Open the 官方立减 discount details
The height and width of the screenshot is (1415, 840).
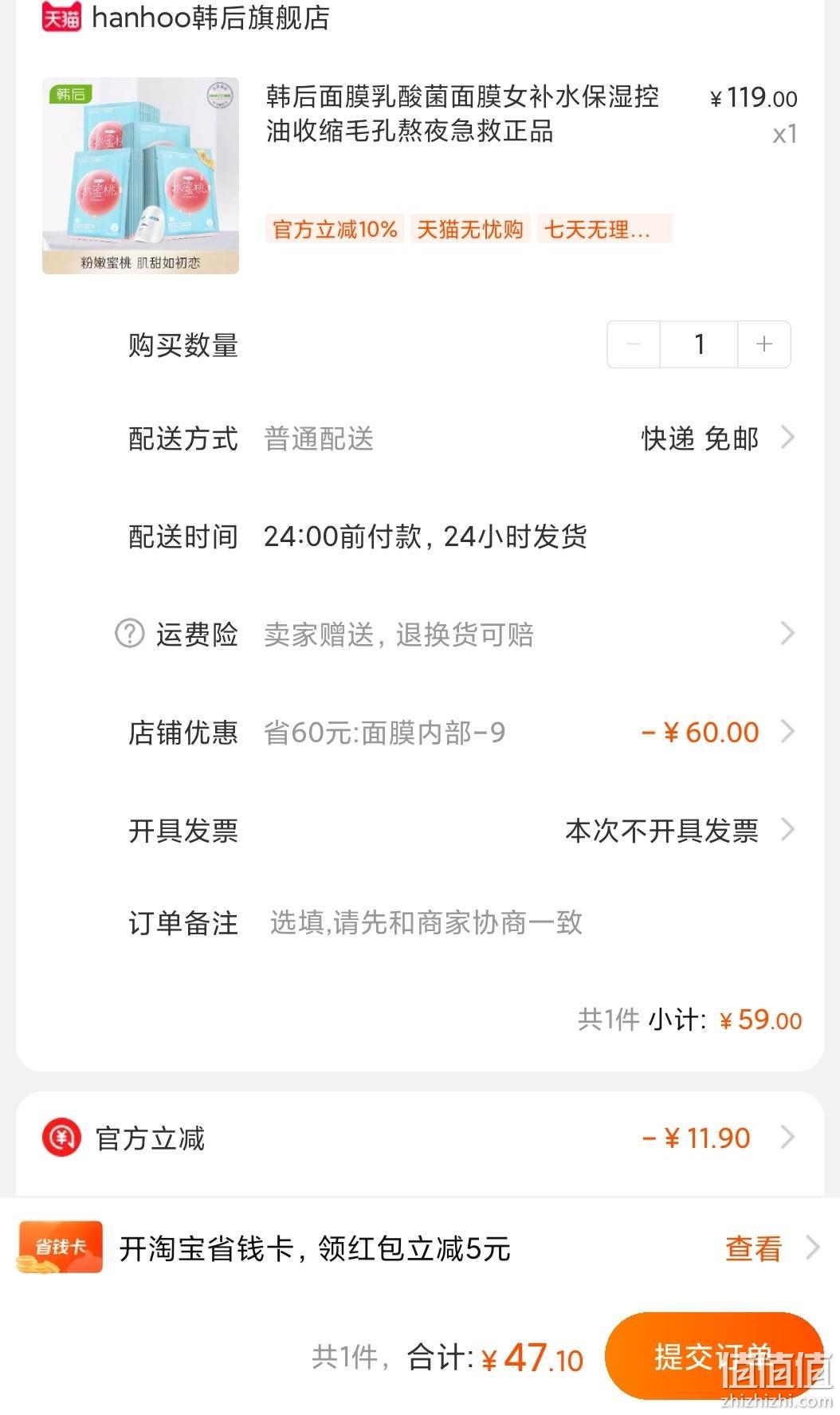click(419, 1138)
